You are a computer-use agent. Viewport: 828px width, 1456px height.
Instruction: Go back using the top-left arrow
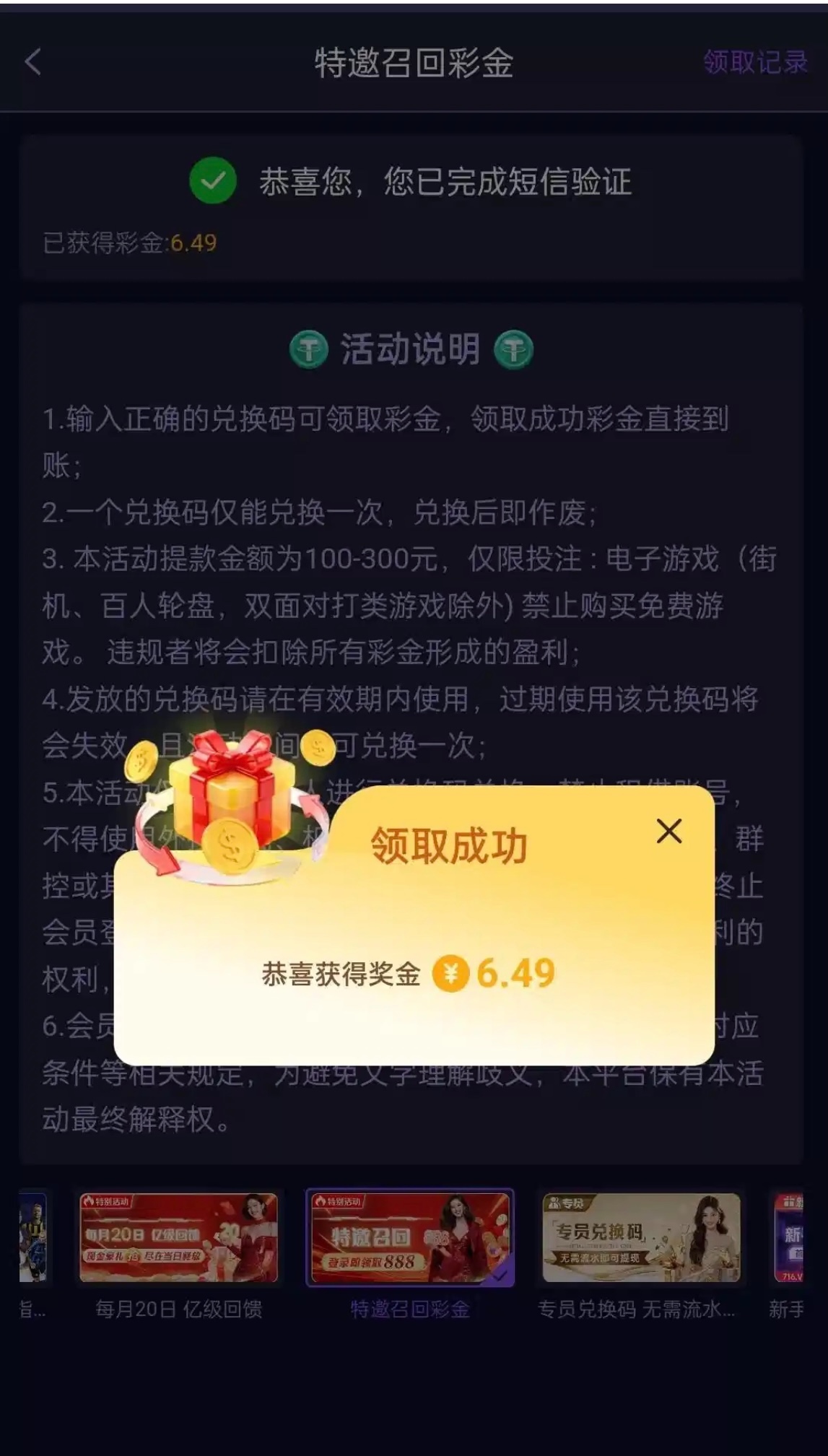click(x=33, y=62)
